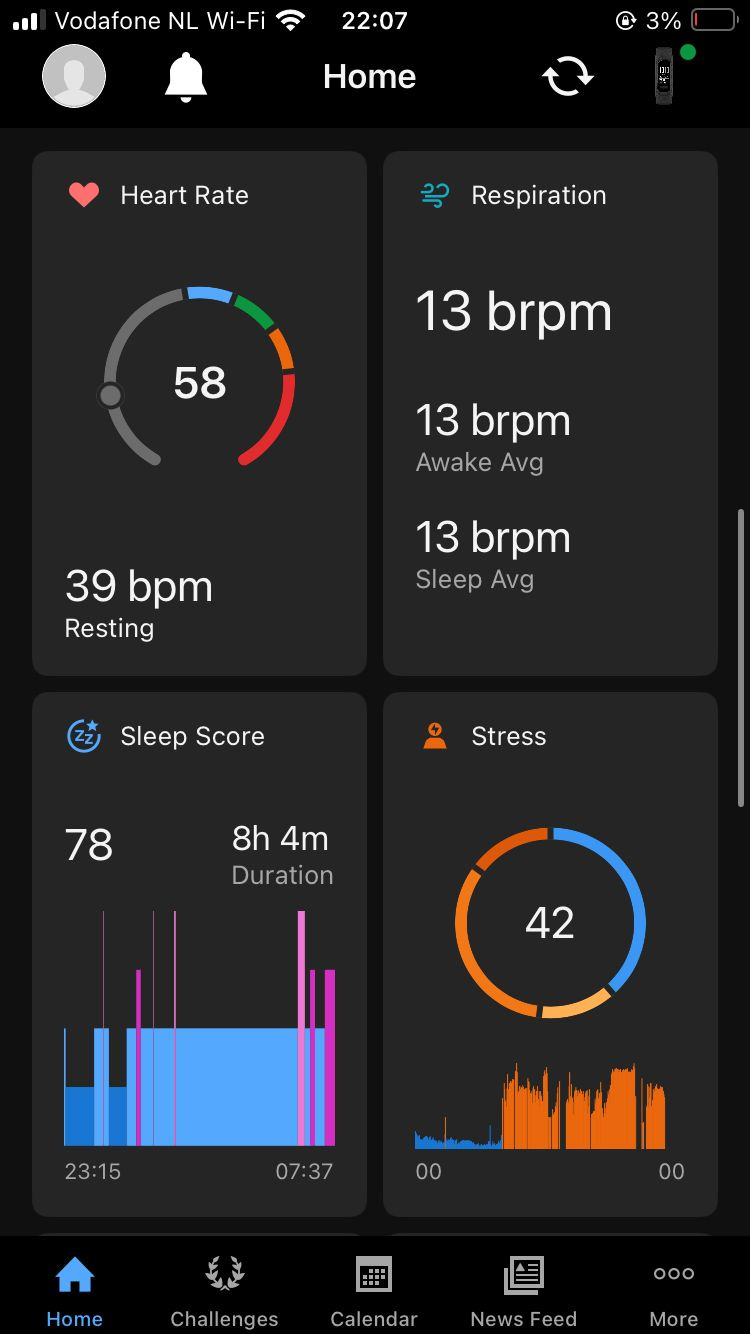Open the Stress card
This screenshot has width=750, height=1334.
point(550,954)
